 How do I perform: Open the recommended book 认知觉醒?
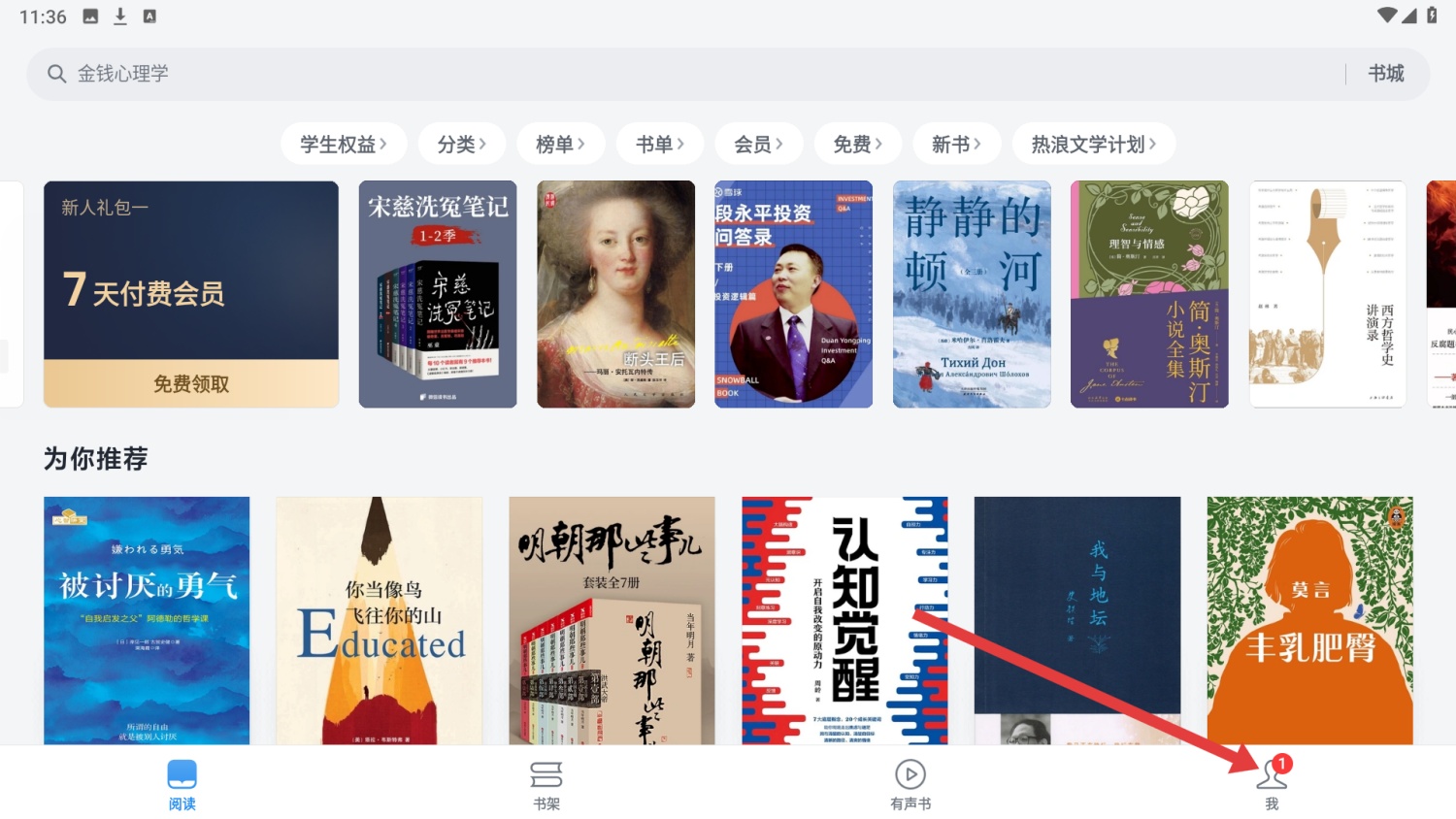tap(844, 621)
